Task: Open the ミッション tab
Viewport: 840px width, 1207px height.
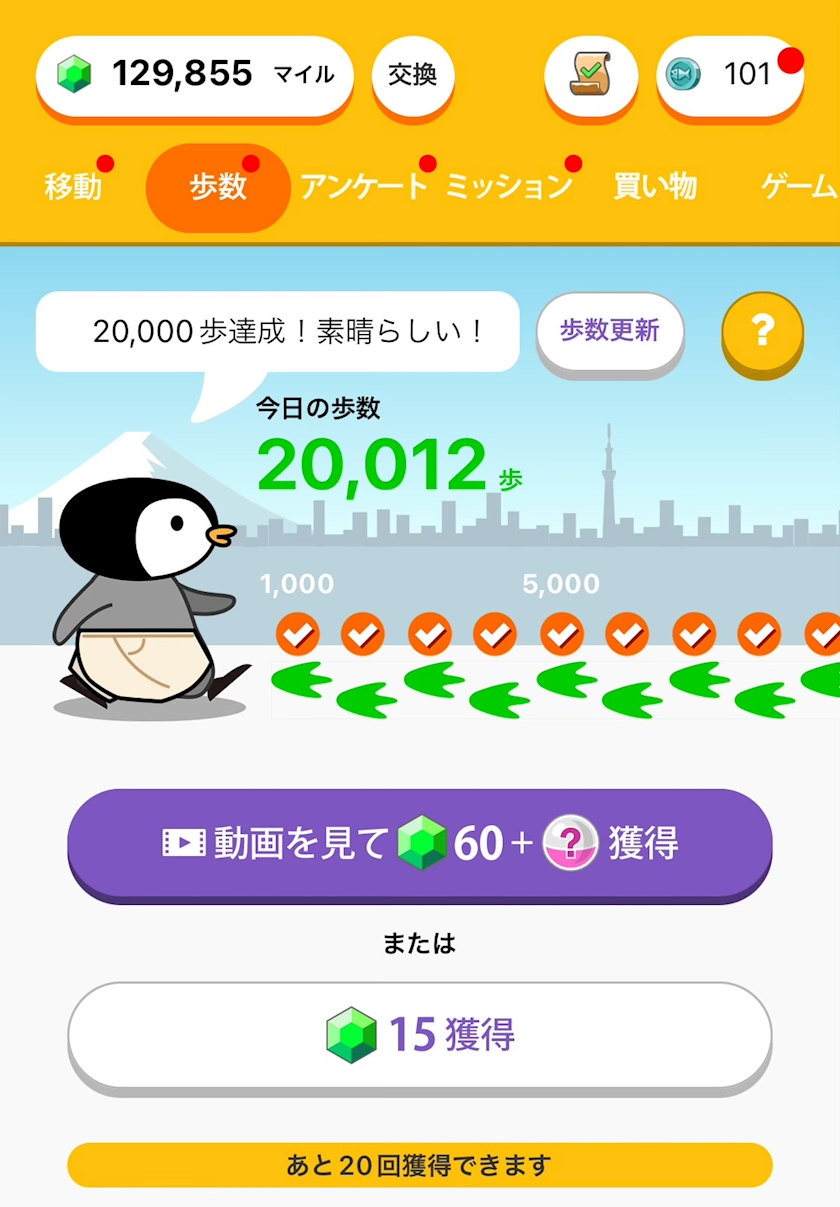Action: tap(508, 187)
